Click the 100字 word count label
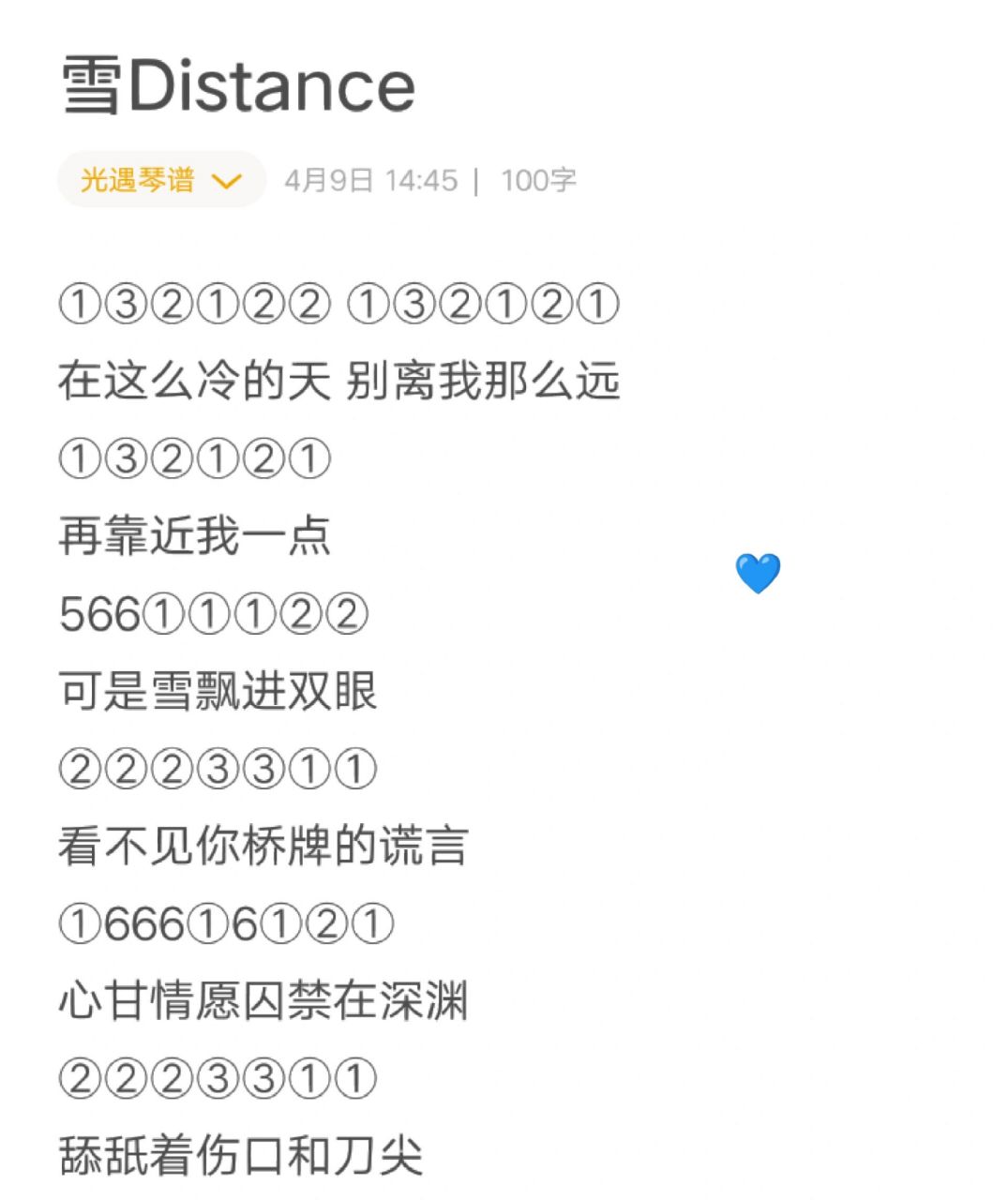1008x1200 pixels. pos(540,179)
